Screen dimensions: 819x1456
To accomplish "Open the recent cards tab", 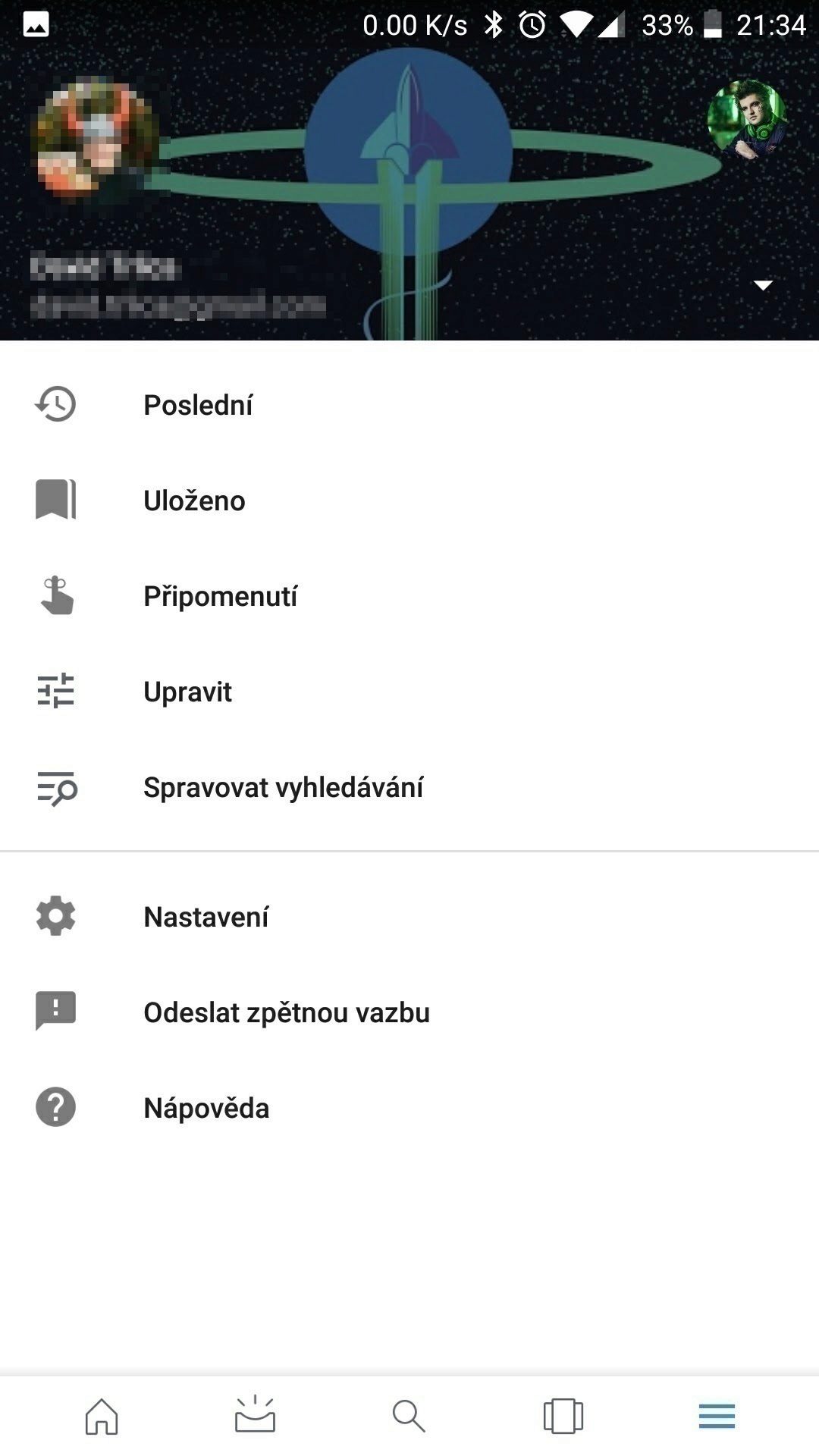I will [x=563, y=1416].
